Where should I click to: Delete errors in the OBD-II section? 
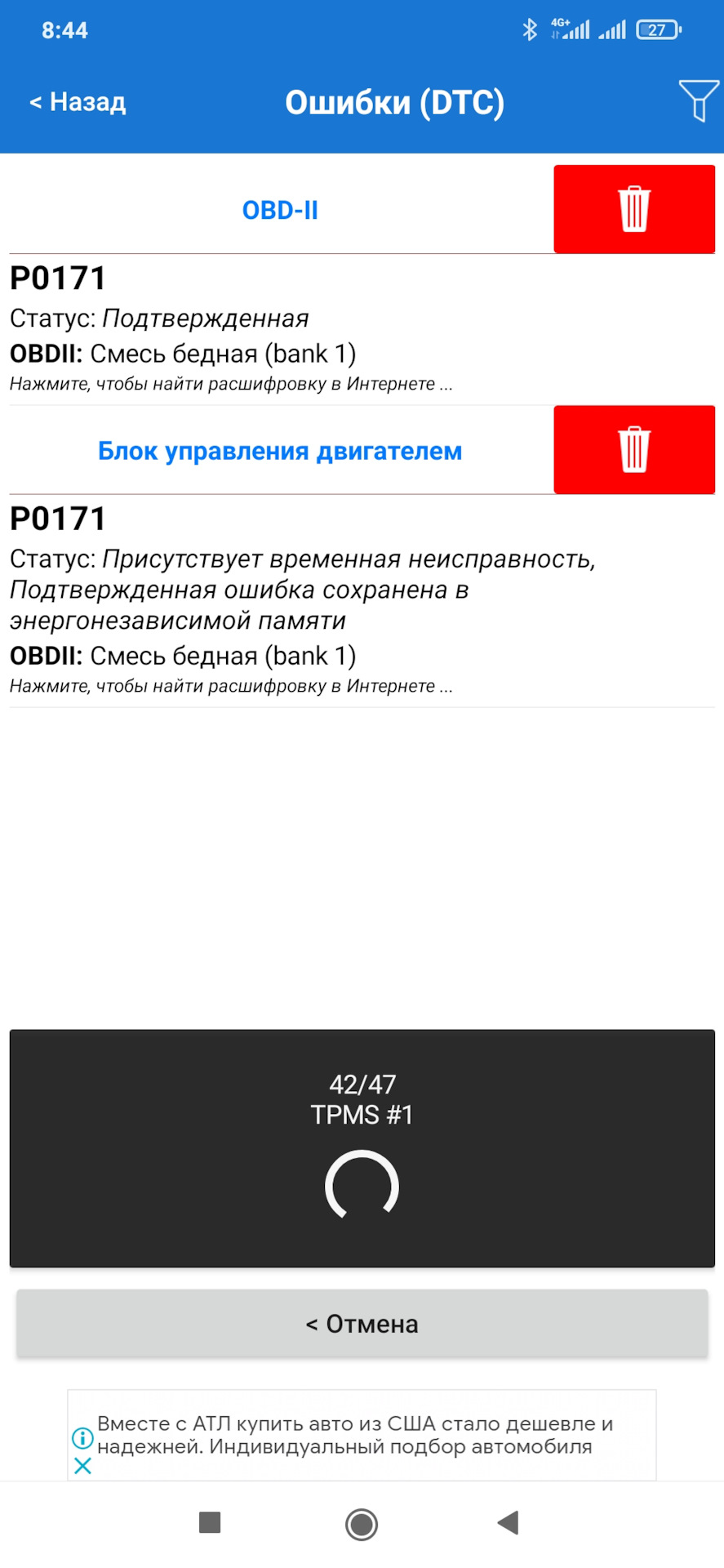pyautogui.click(x=634, y=209)
